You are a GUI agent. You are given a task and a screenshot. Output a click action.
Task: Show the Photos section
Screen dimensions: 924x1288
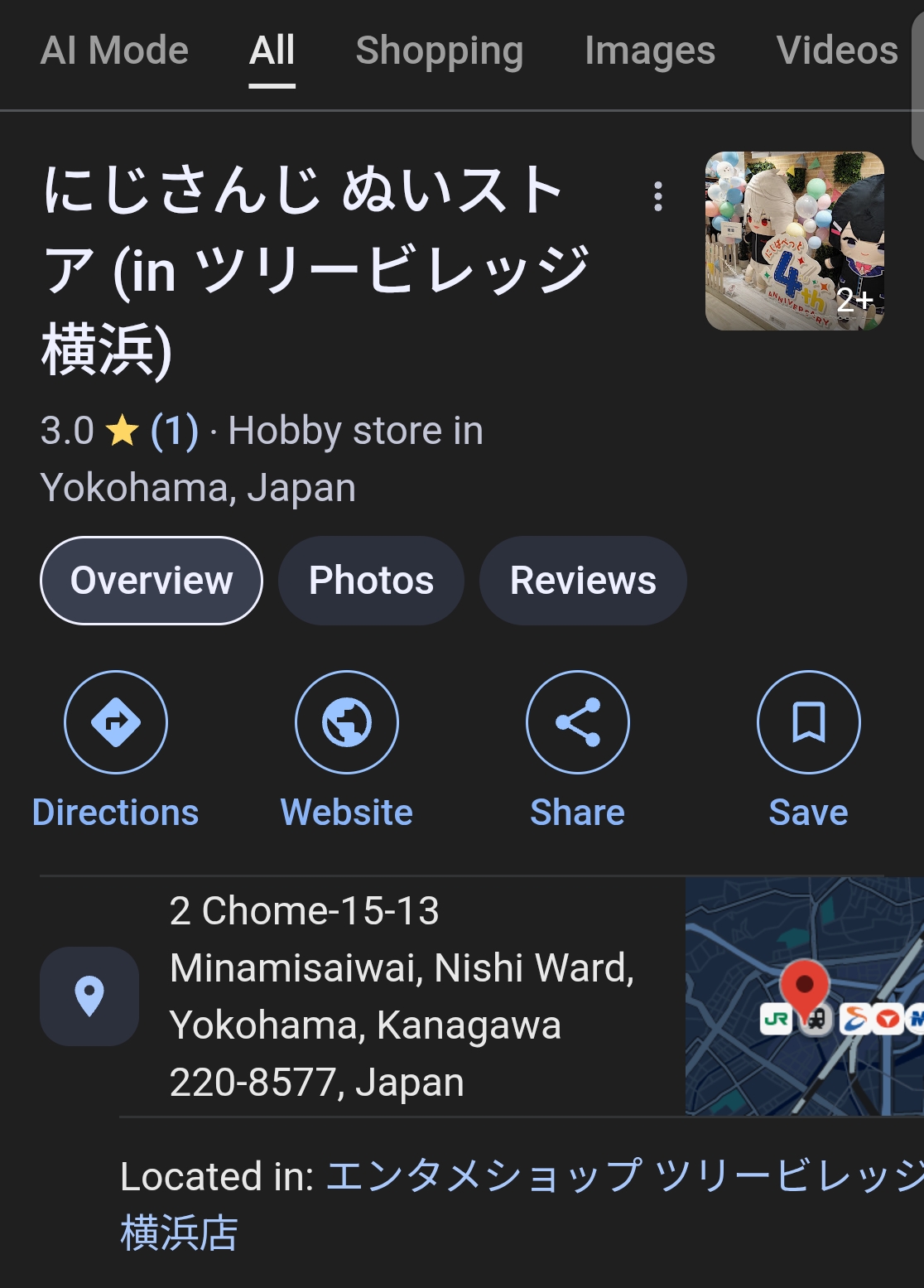point(371,581)
